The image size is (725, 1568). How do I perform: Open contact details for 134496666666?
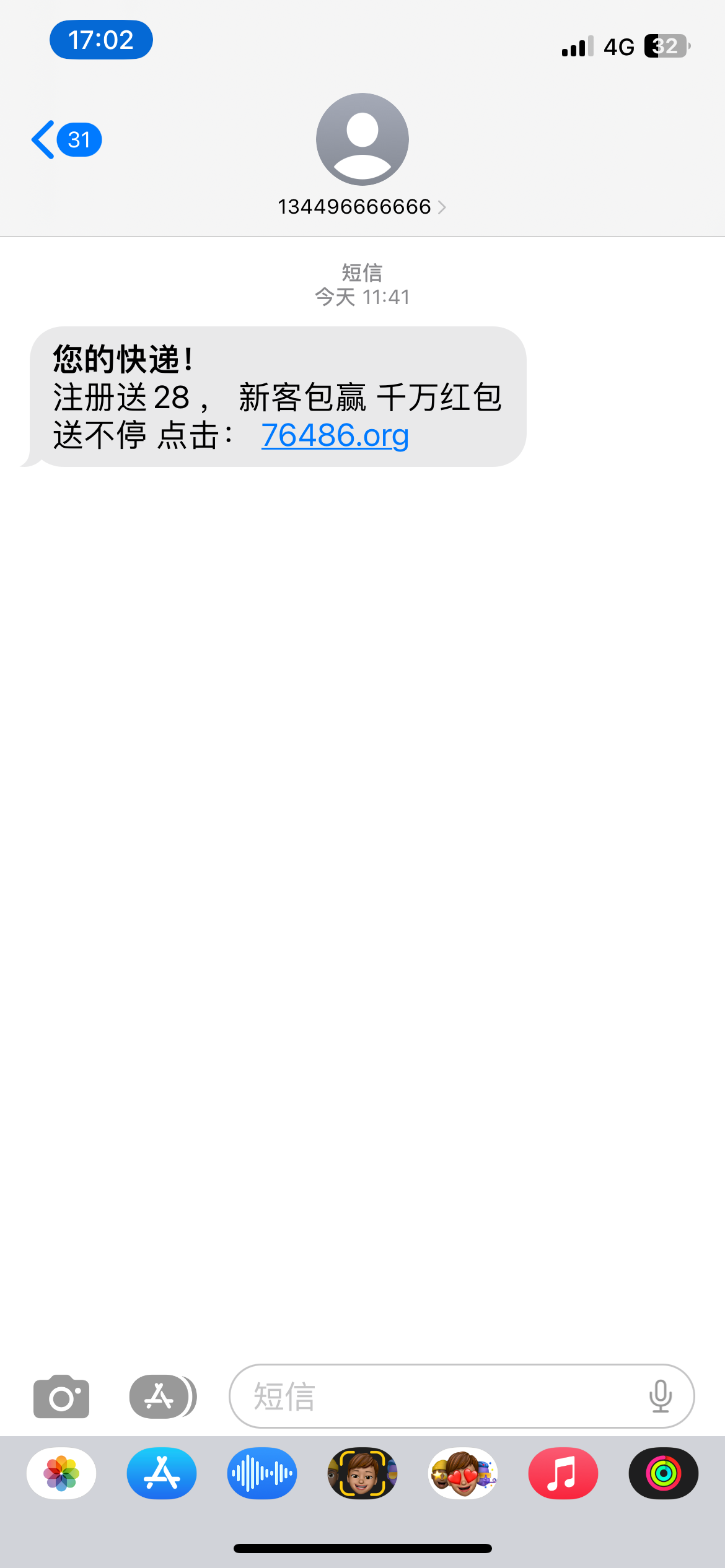click(x=362, y=206)
